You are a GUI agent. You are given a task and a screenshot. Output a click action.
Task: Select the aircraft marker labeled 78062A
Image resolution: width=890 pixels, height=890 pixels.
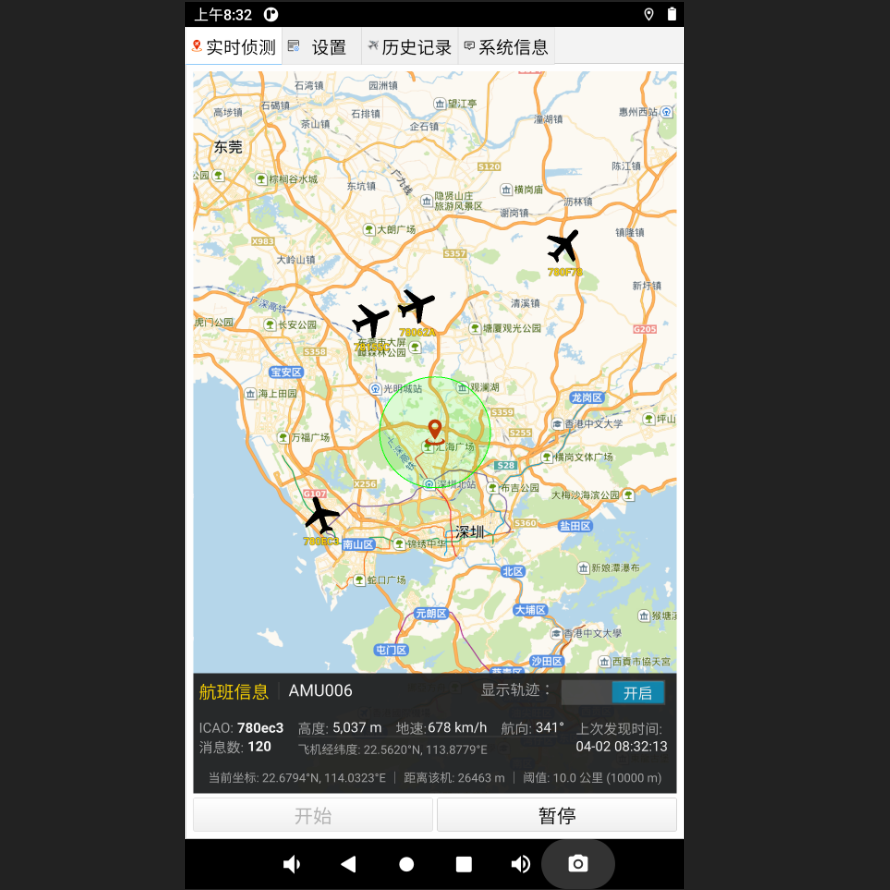(x=416, y=305)
